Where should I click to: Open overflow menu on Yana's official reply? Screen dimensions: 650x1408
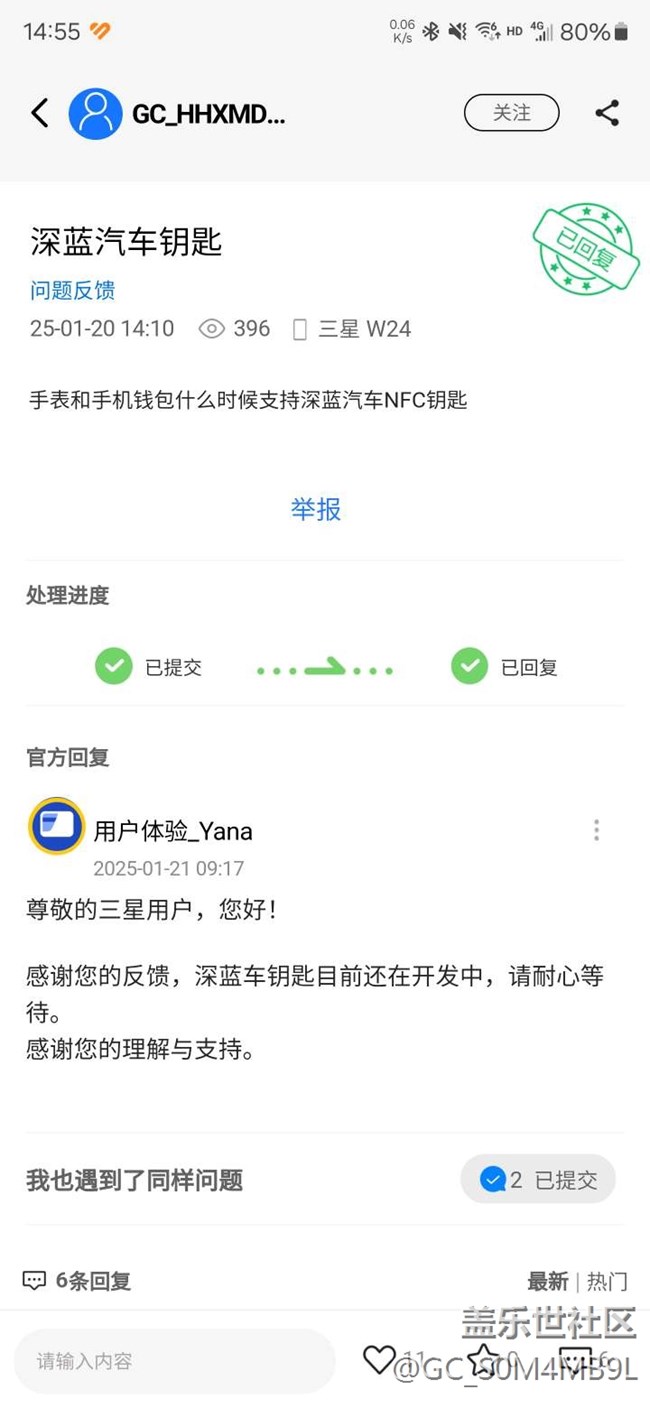pos(596,830)
